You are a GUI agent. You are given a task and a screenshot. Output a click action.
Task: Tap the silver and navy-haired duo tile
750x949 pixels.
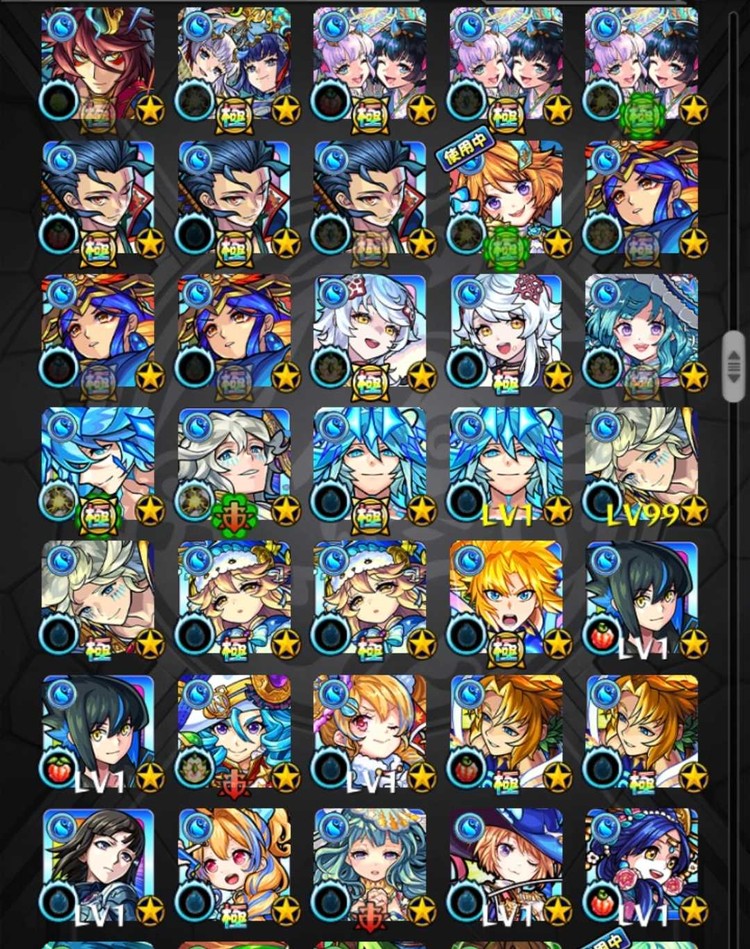234,65
